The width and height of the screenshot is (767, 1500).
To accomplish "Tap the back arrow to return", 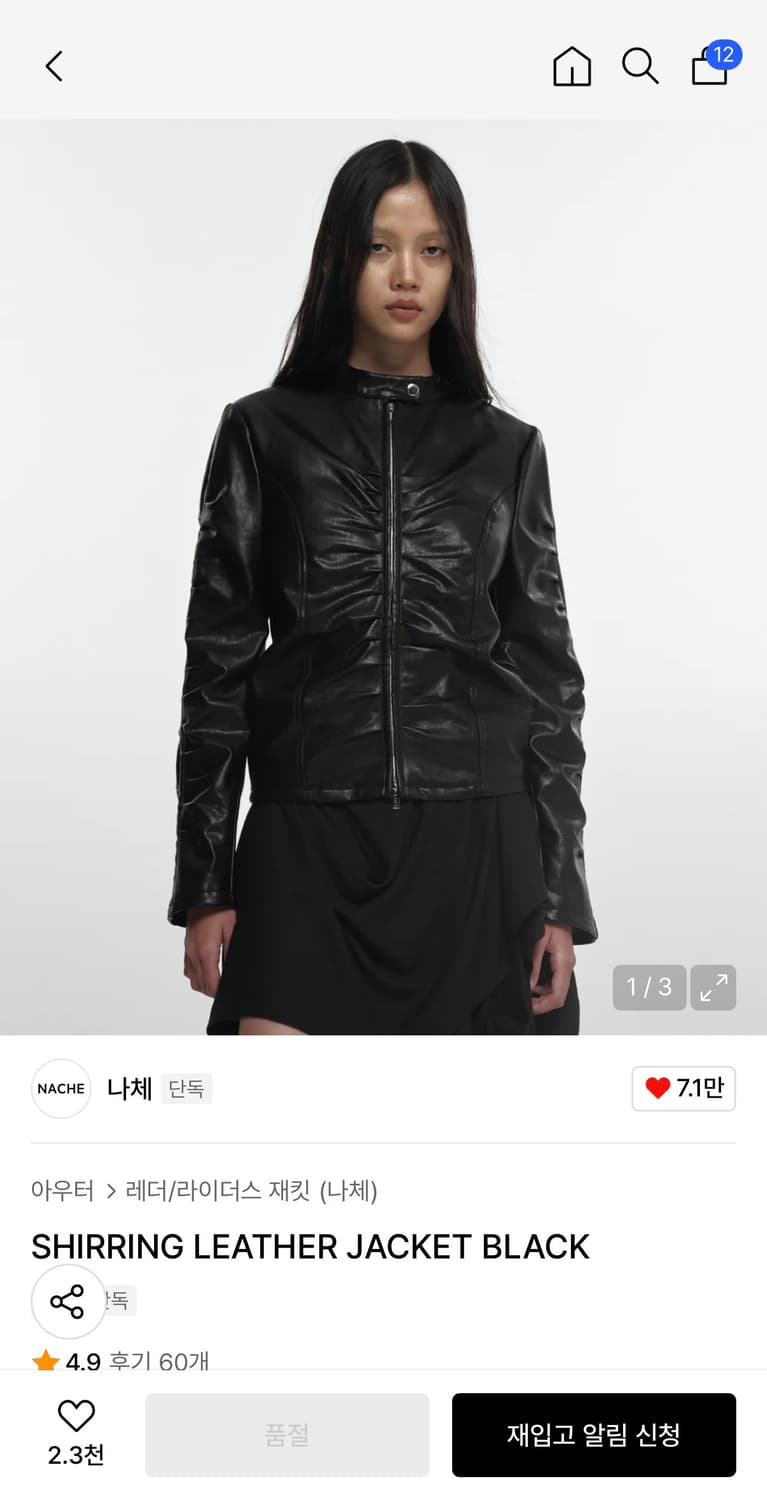I will click(x=53, y=66).
